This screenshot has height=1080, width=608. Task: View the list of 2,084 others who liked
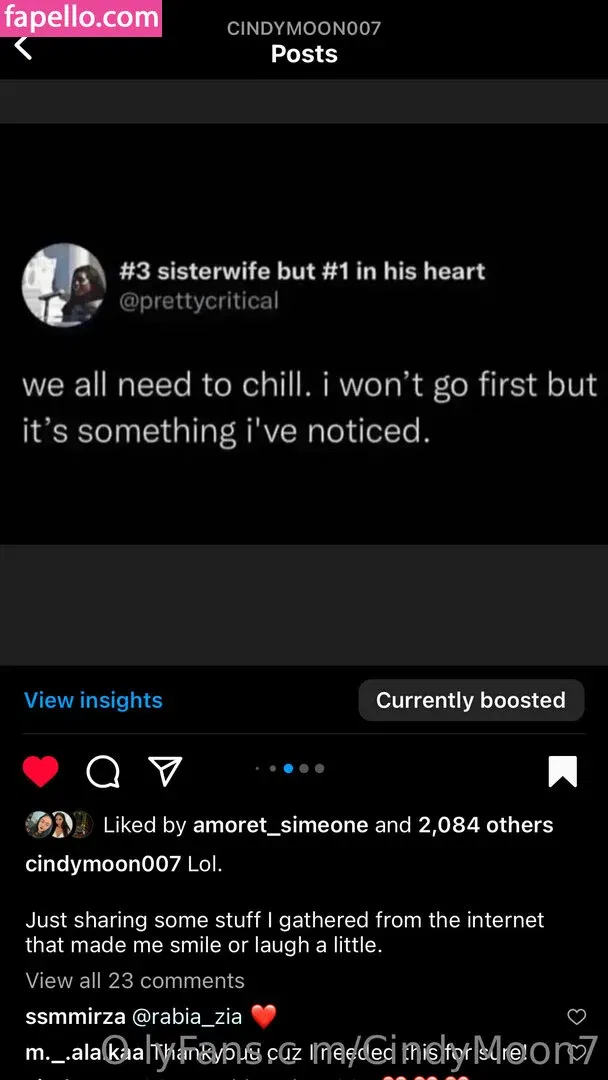point(485,825)
